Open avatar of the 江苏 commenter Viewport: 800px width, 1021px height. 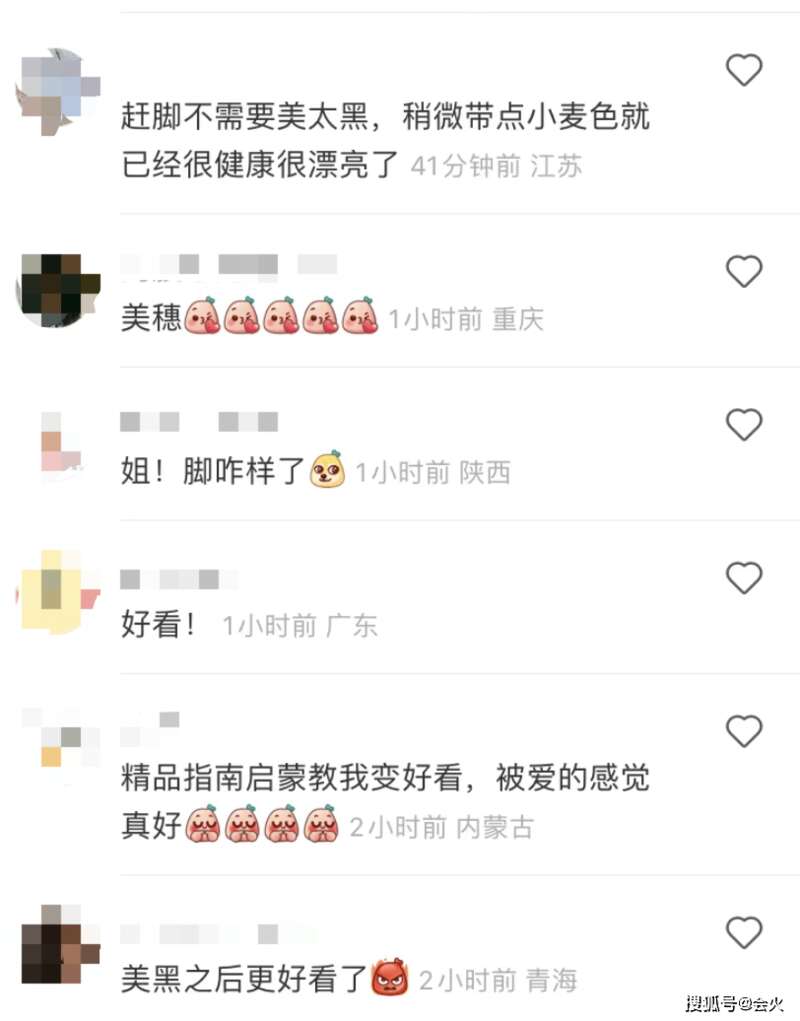click(x=58, y=90)
